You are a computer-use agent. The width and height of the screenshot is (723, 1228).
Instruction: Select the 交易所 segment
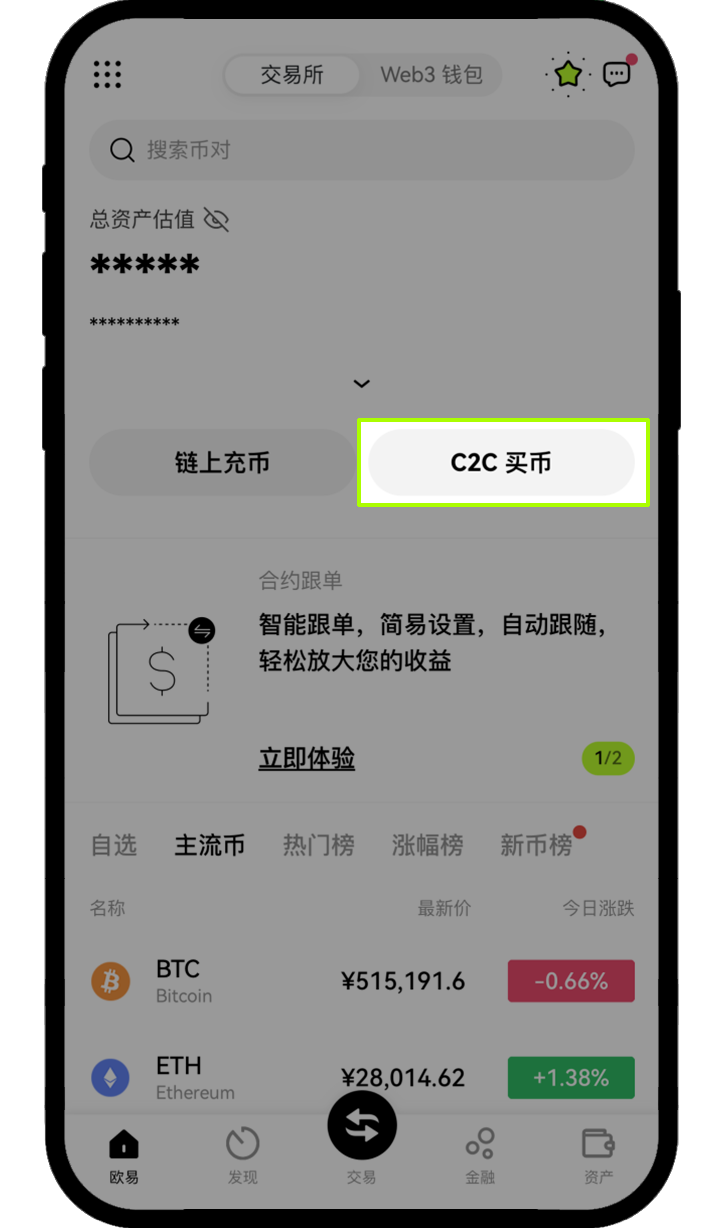click(x=293, y=75)
